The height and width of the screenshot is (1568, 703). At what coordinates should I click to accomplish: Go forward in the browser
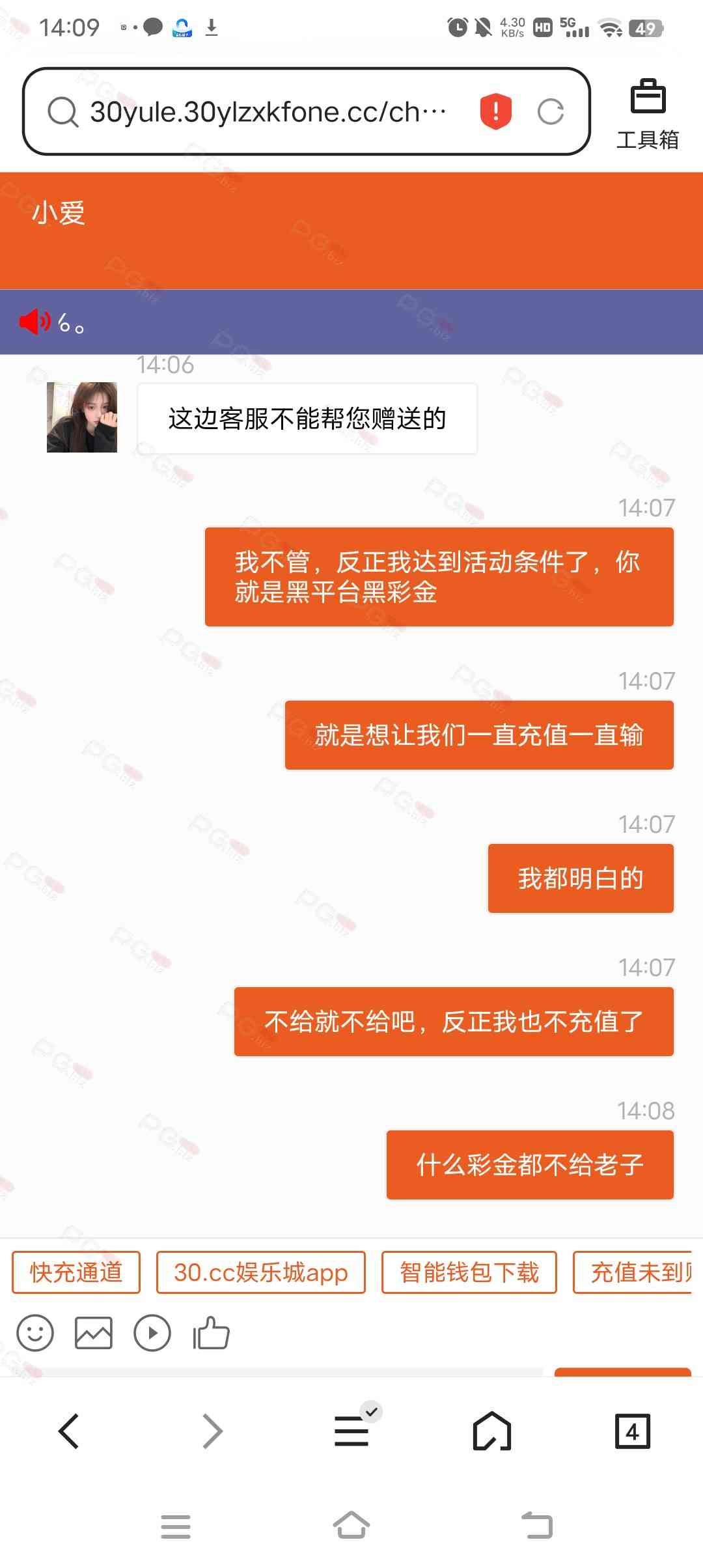212,1431
